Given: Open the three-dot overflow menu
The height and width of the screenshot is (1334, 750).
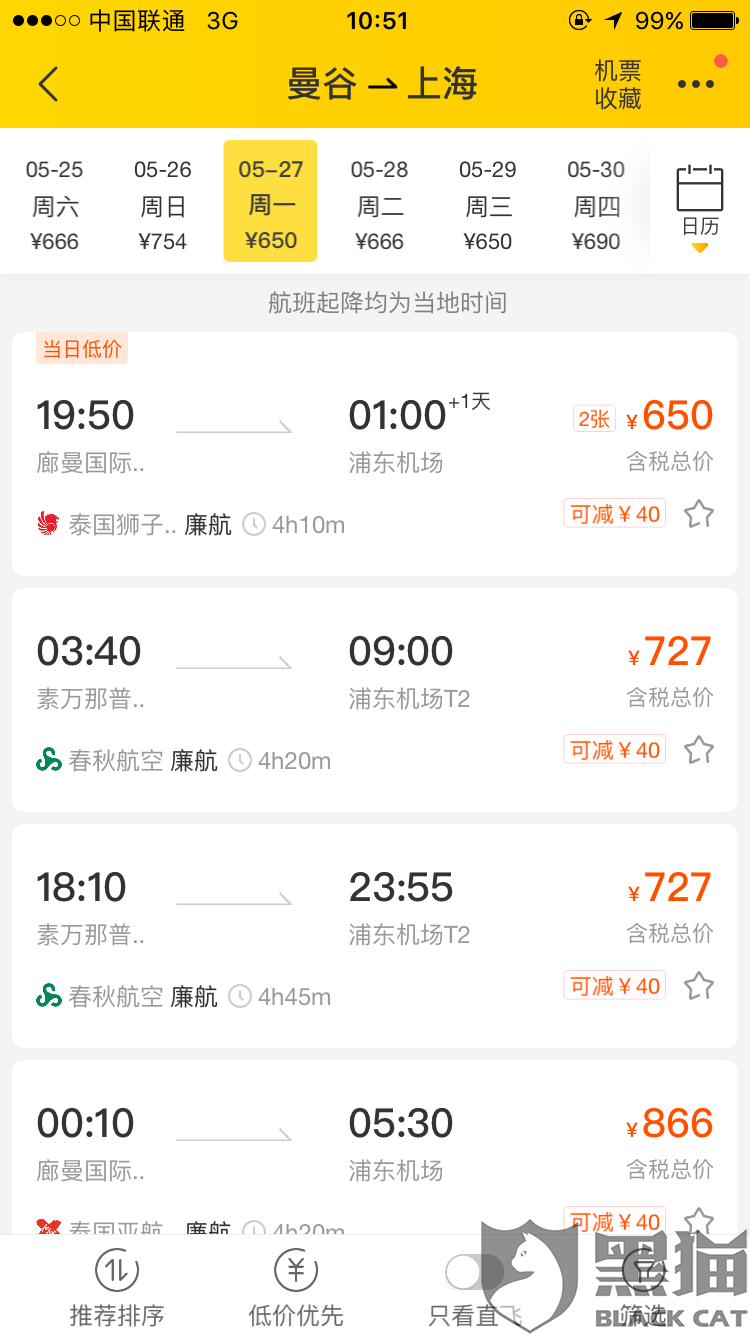Looking at the screenshot, I should point(696,84).
